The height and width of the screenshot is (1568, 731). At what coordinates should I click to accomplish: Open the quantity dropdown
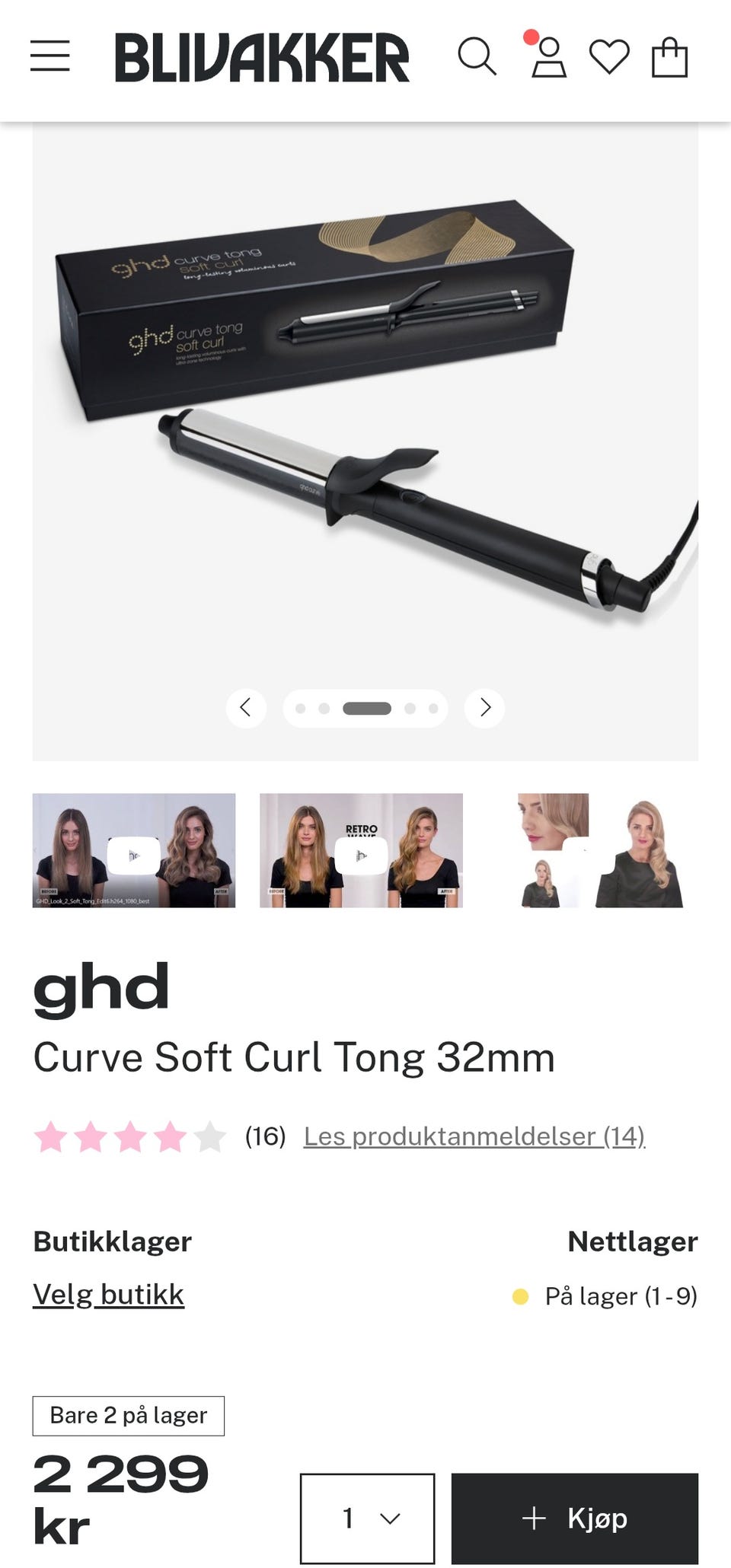point(367,1519)
